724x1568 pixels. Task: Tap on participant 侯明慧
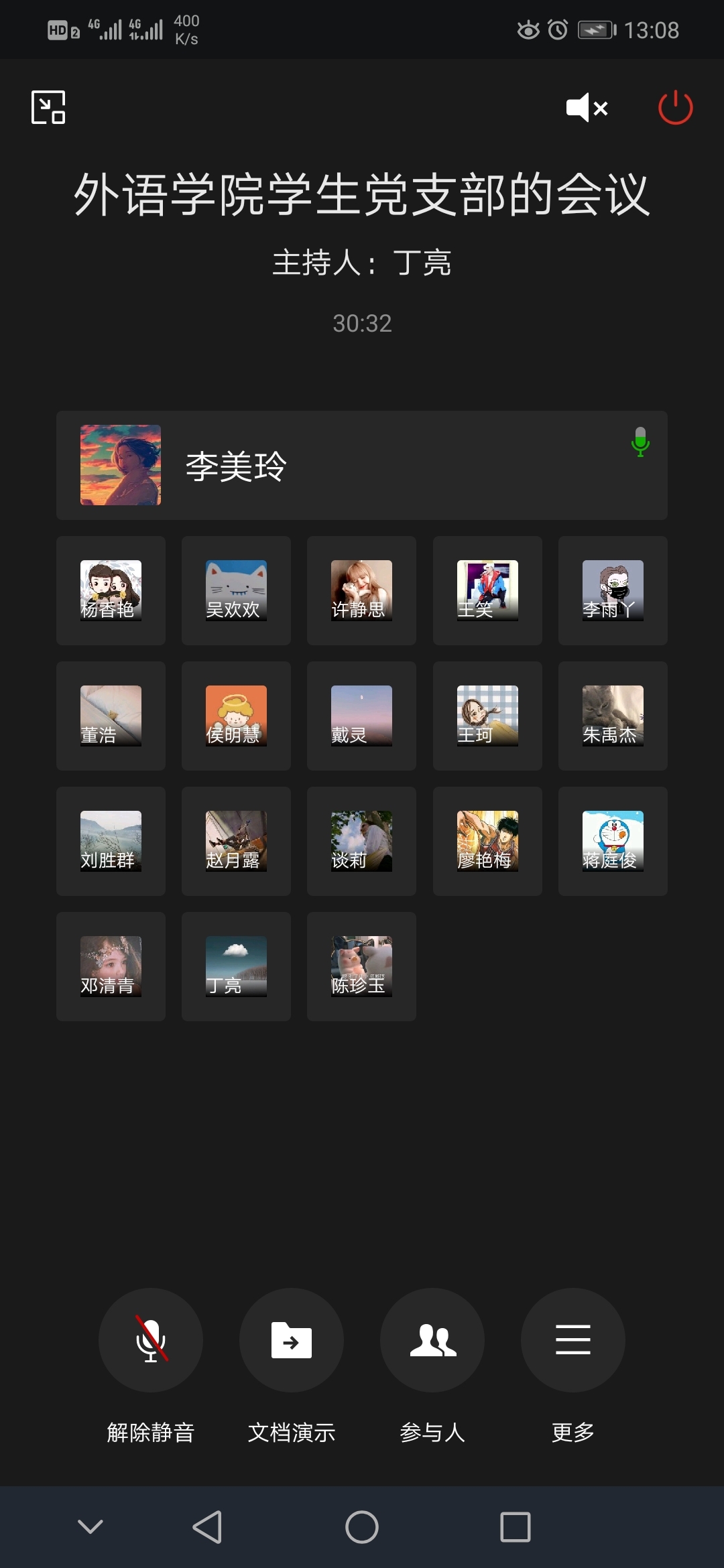(x=236, y=716)
